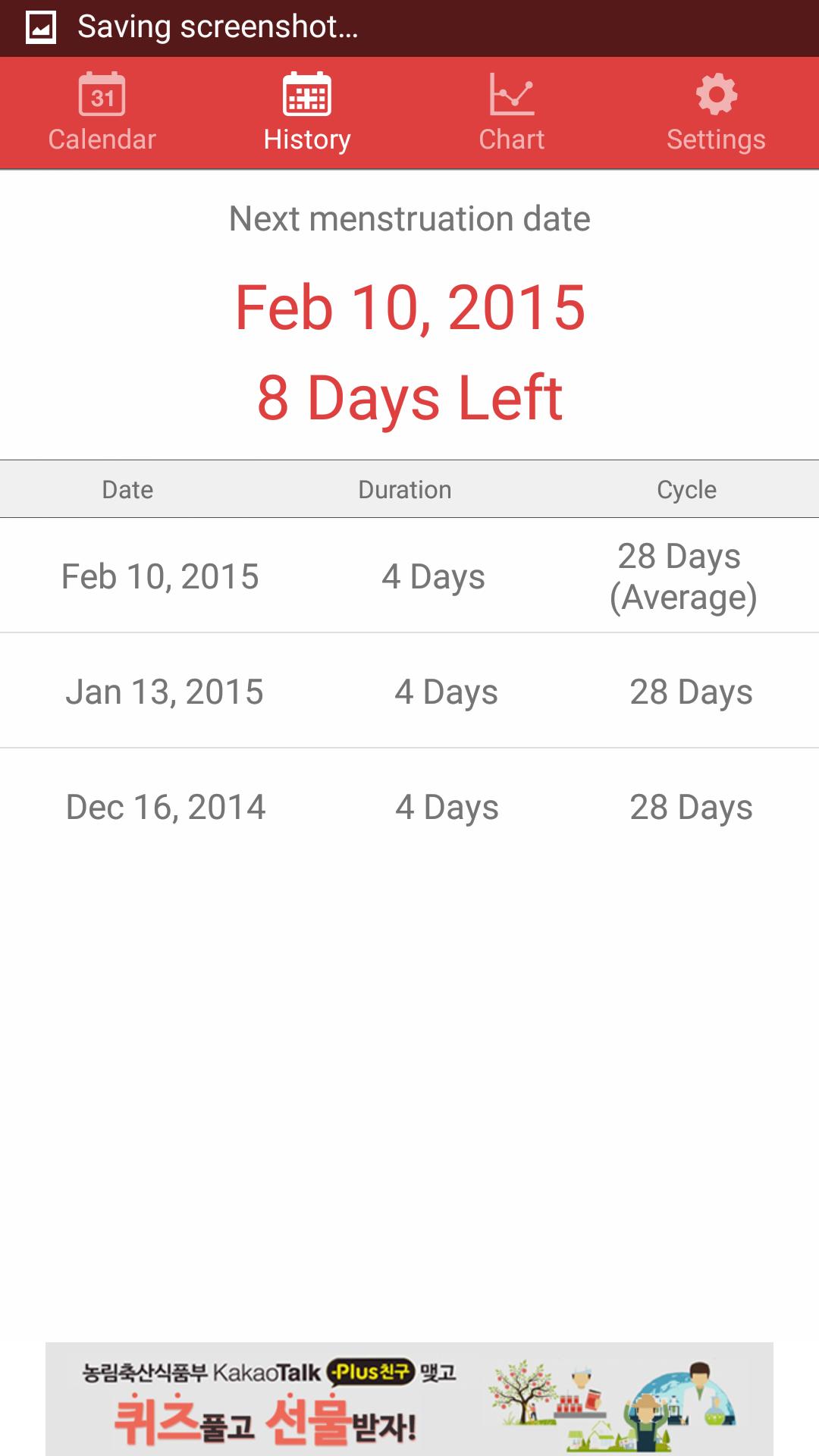Tap the Chart line-graph icon
Image resolution: width=819 pixels, height=1456 pixels.
[511, 96]
